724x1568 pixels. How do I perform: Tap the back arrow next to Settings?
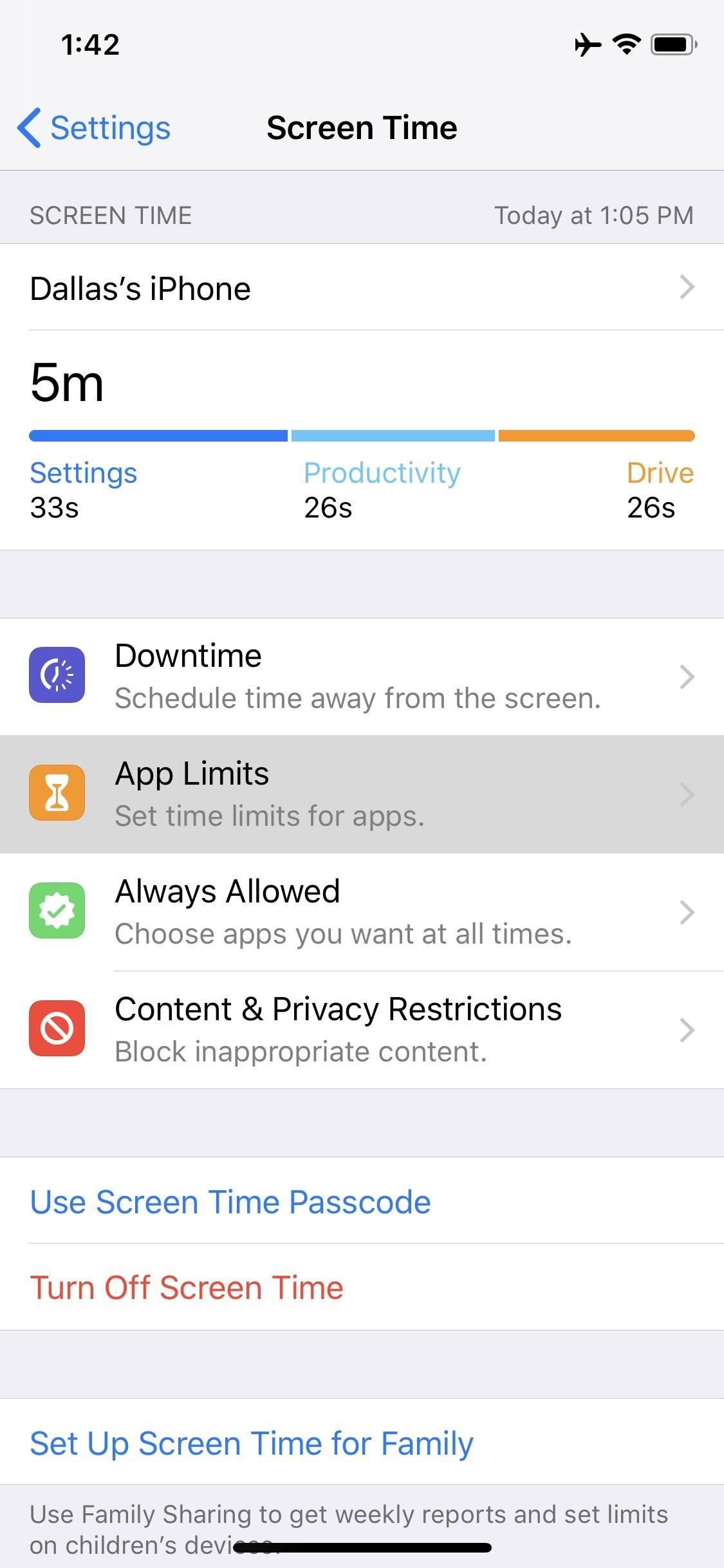tap(30, 127)
